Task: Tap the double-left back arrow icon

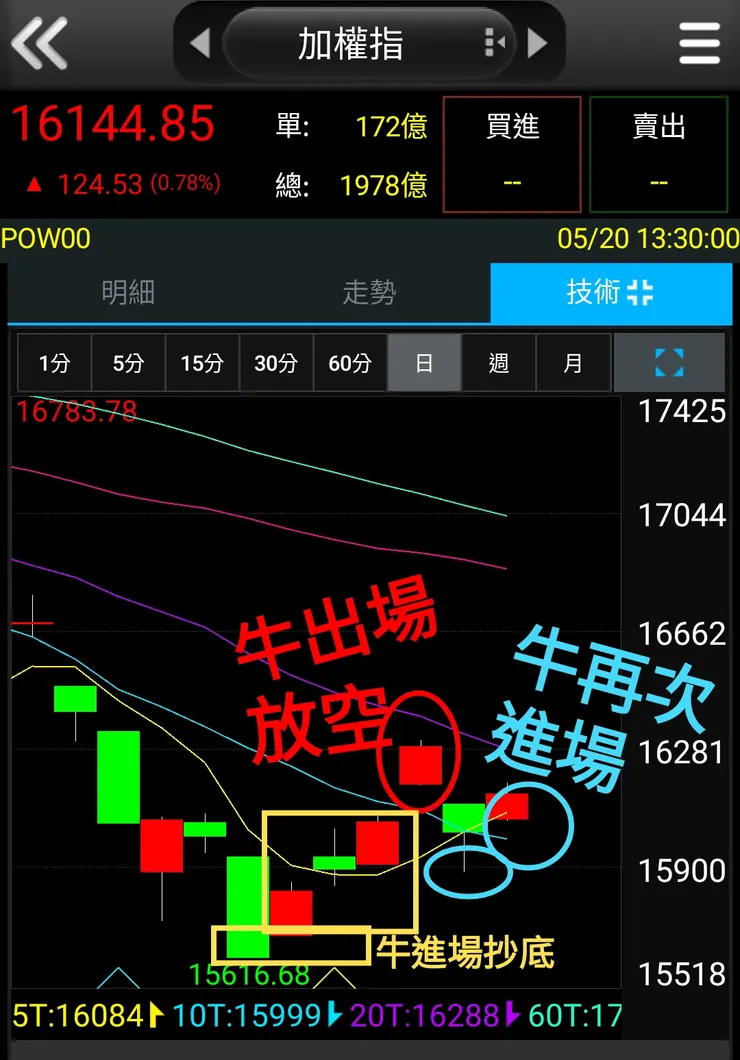Action: click(38, 42)
